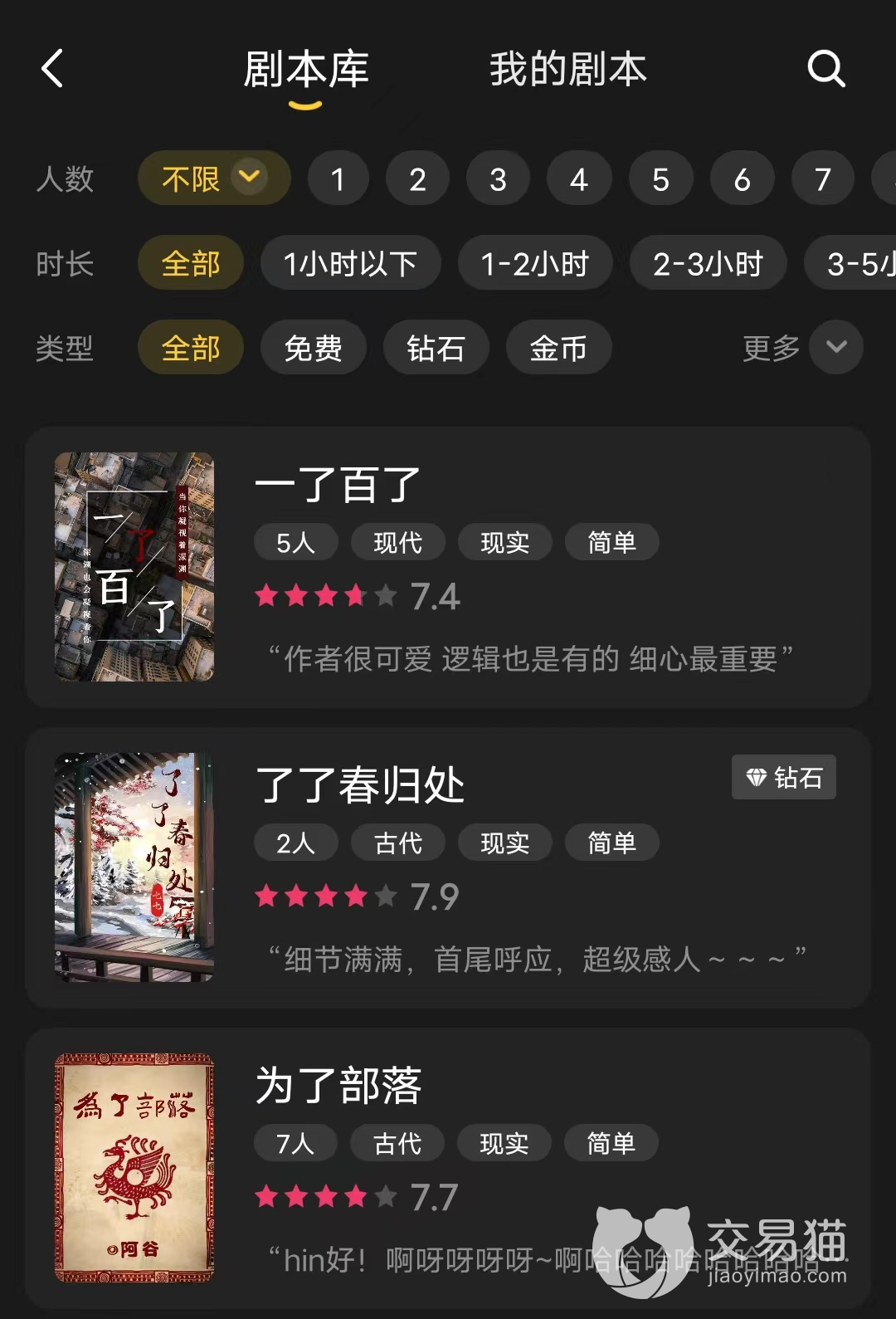Image resolution: width=896 pixels, height=1319 pixels.
Task: Select the 剧本库 tab
Action: [306, 70]
